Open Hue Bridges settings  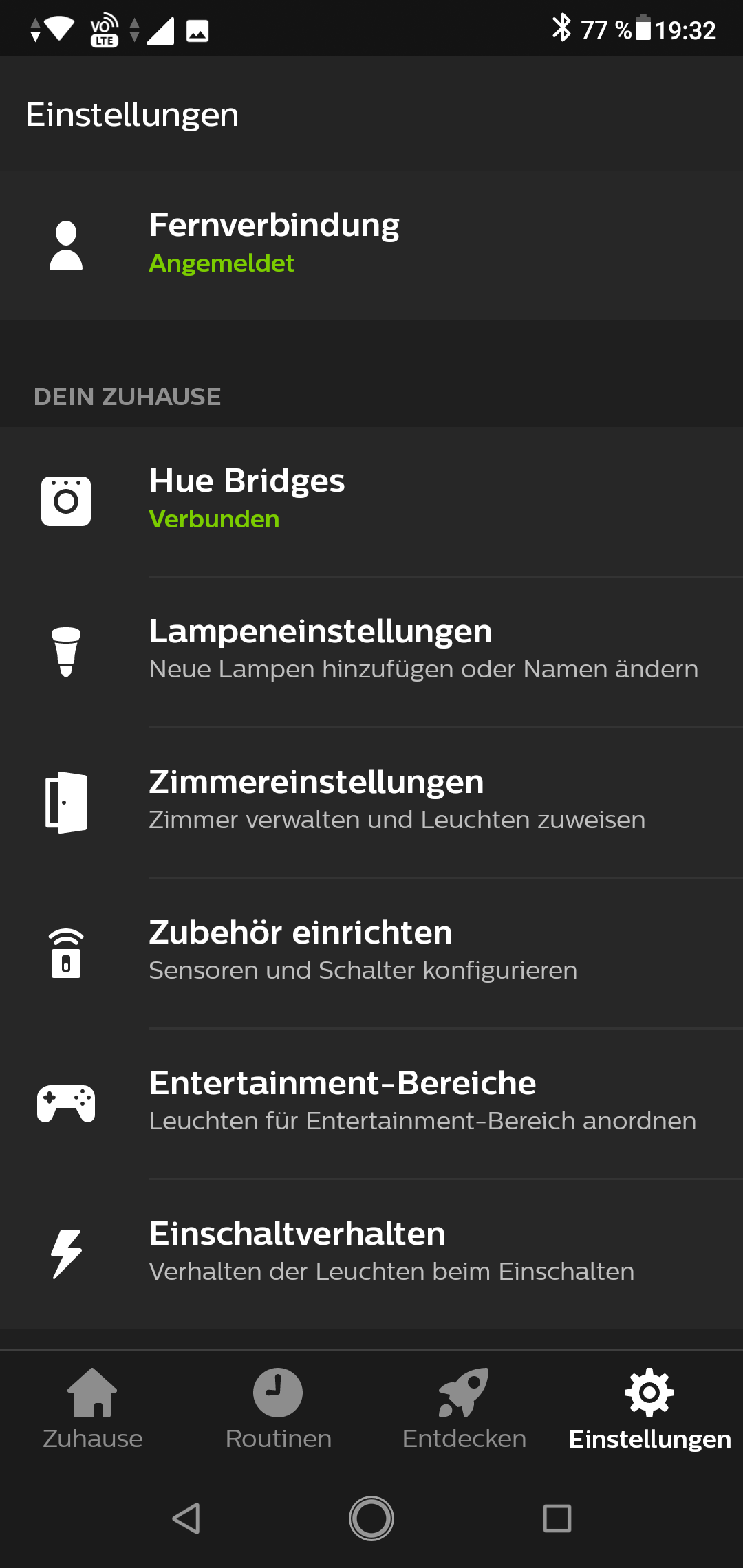371,501
